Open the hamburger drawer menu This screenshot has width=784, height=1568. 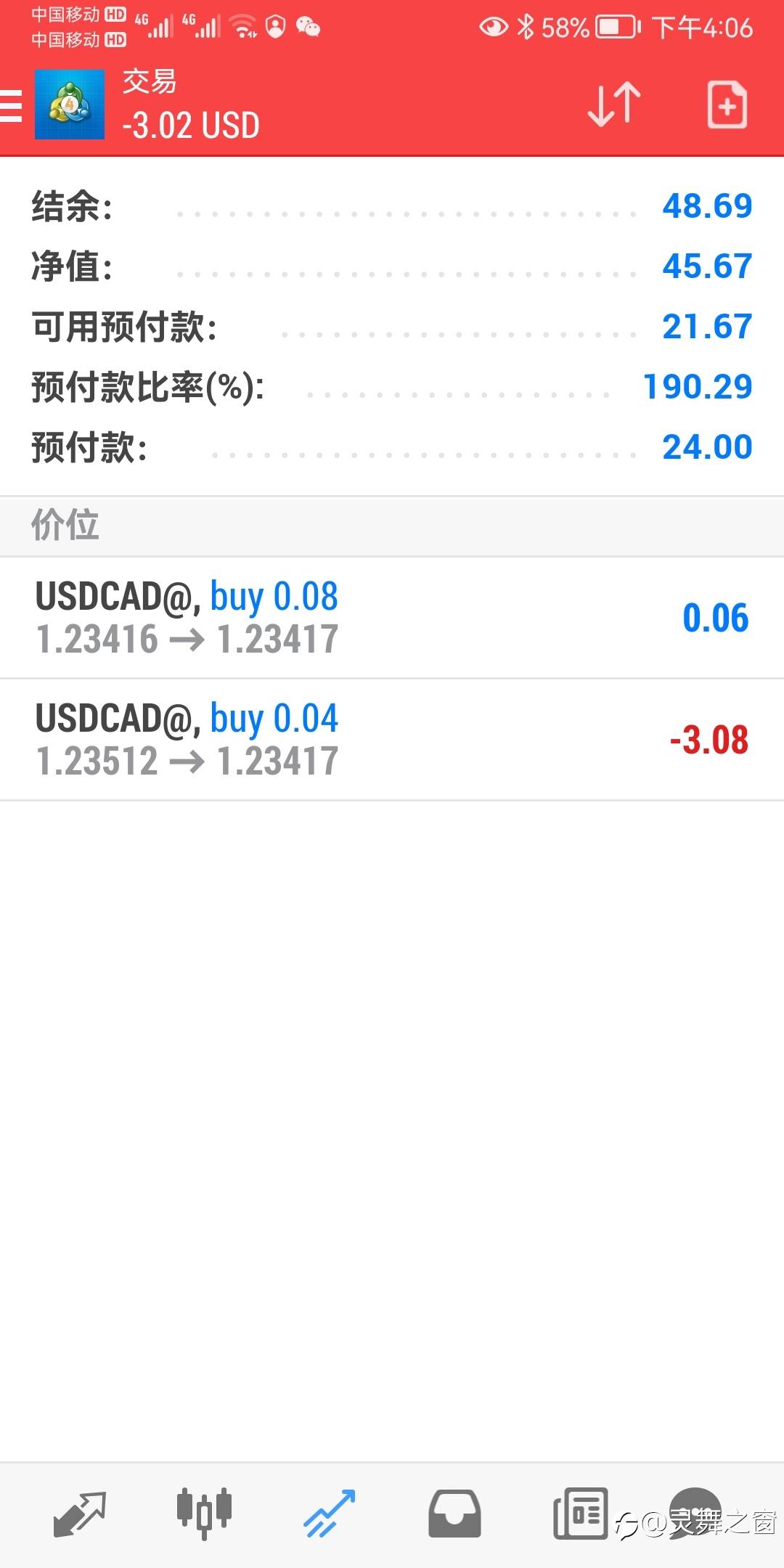coord(10,106)
